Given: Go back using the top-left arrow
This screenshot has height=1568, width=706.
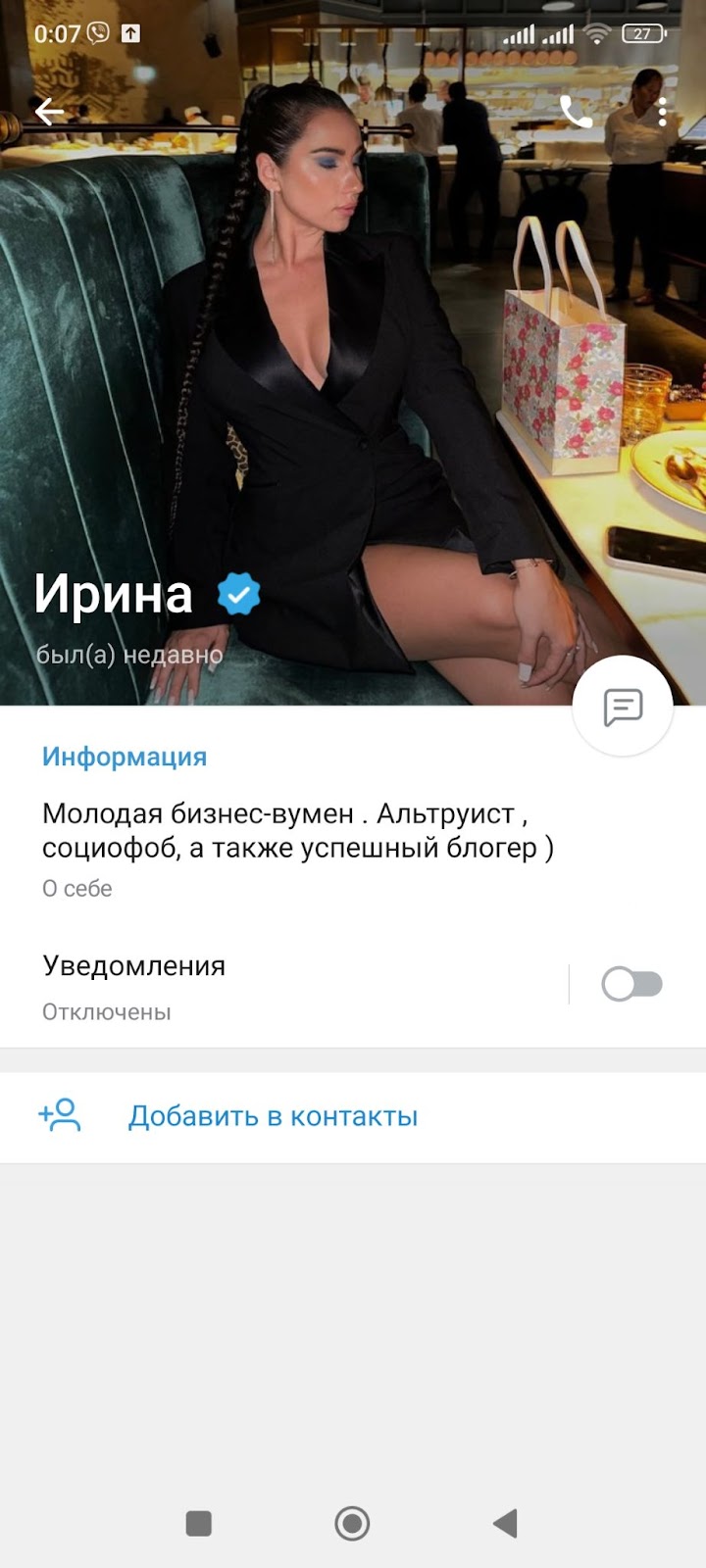Looking at the screenshot, I should (49, 112).
